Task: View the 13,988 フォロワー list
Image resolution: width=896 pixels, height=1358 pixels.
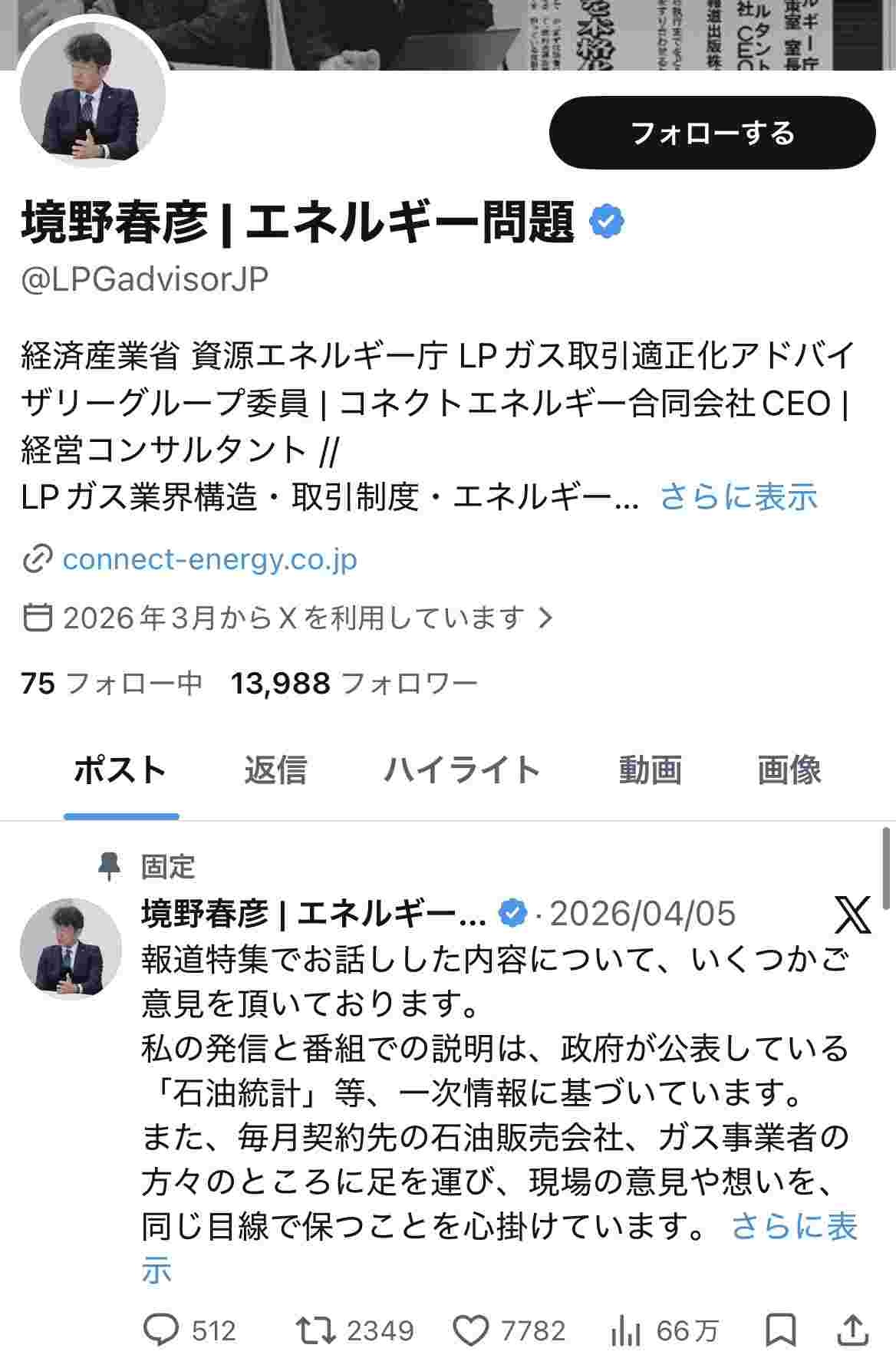Action: (x=354, y=683)
